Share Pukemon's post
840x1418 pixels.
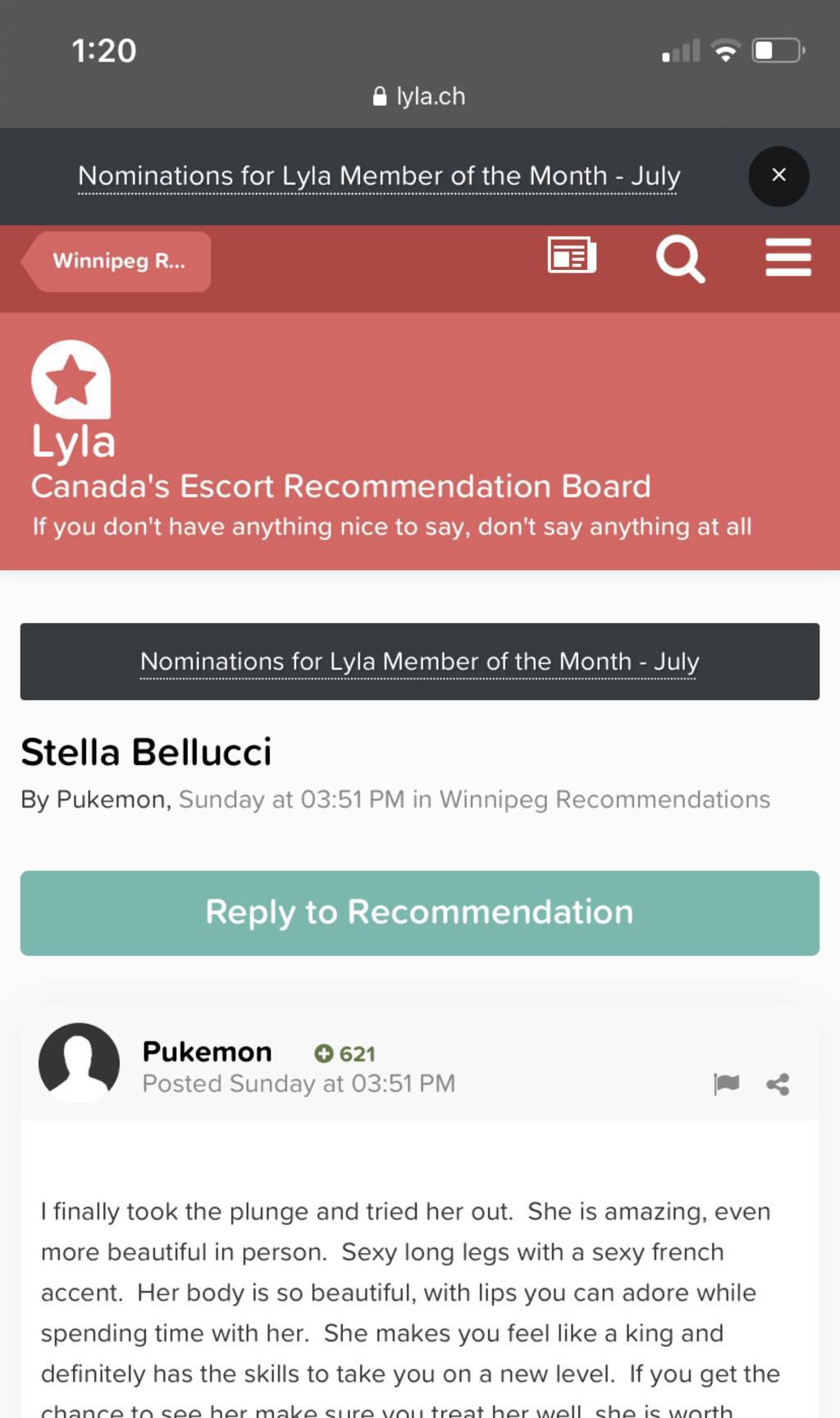pos(778,1084)
